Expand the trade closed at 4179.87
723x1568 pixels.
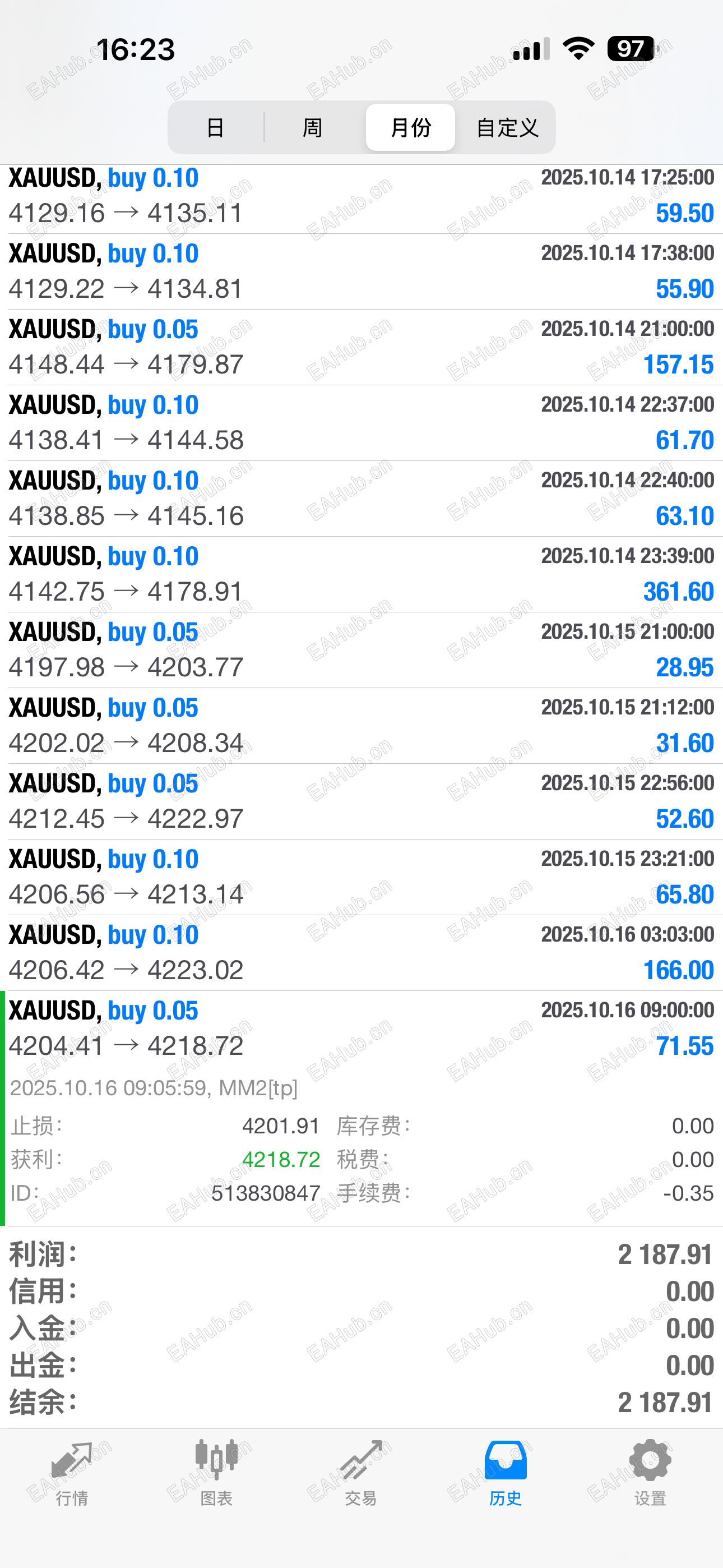(361, 347)
